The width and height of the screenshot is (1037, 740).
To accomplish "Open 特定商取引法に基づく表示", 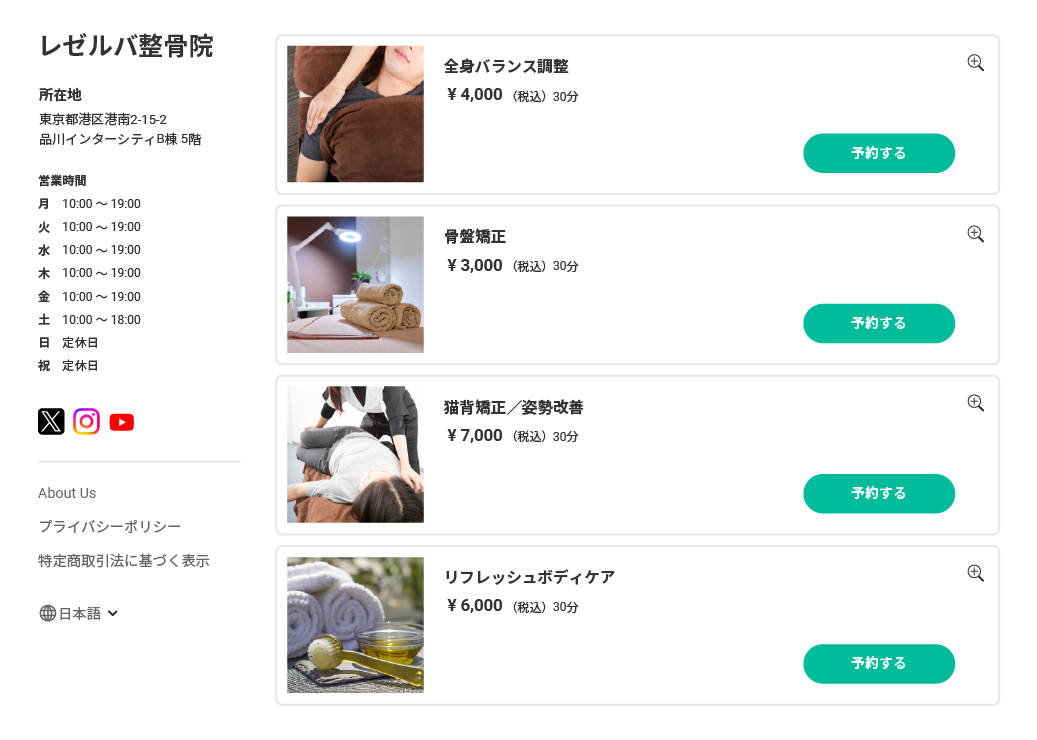I will [123, 561].
